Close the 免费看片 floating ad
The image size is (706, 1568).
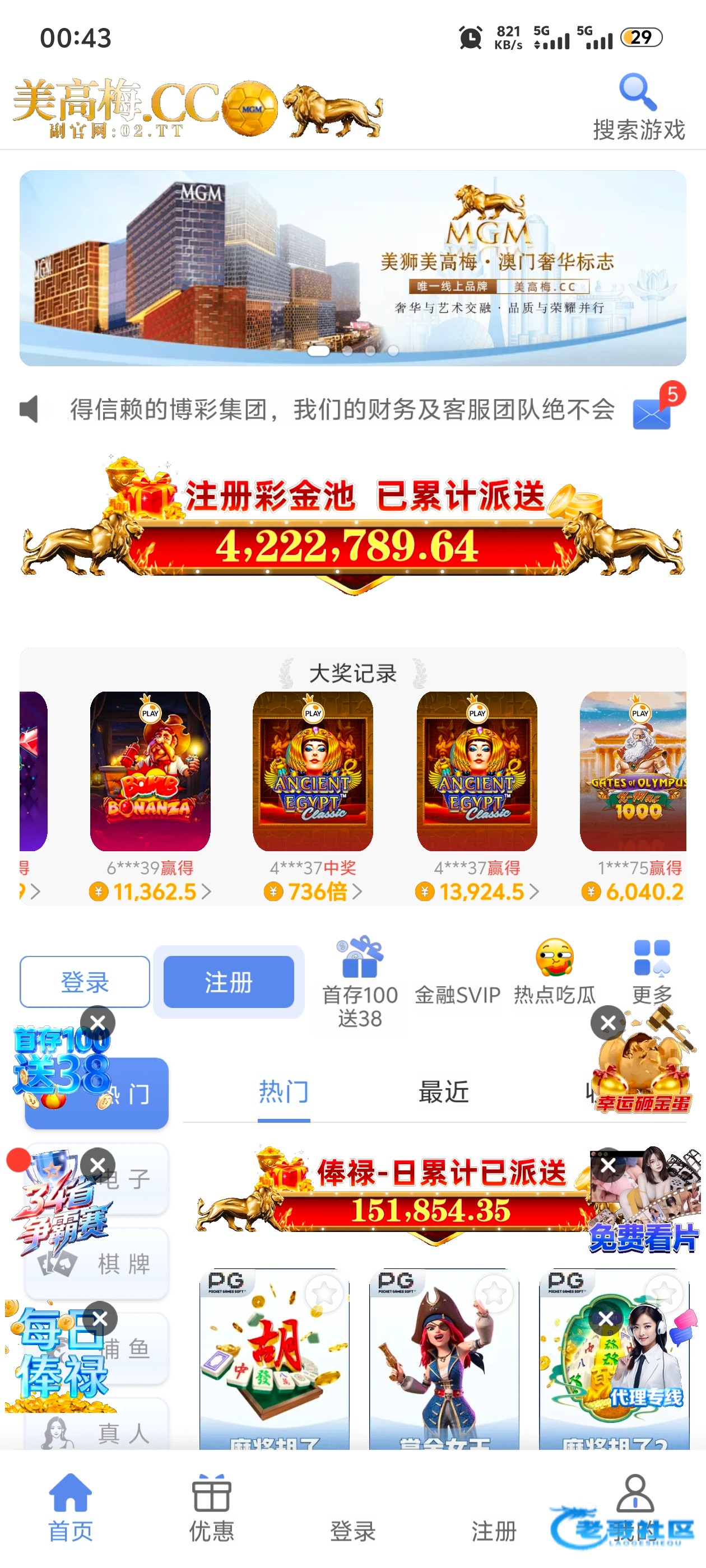(x=608, y=1165)
